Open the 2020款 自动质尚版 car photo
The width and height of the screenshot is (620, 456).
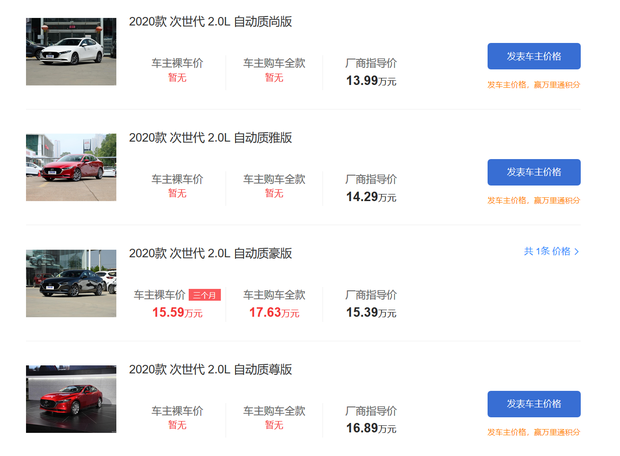point(71,52)
